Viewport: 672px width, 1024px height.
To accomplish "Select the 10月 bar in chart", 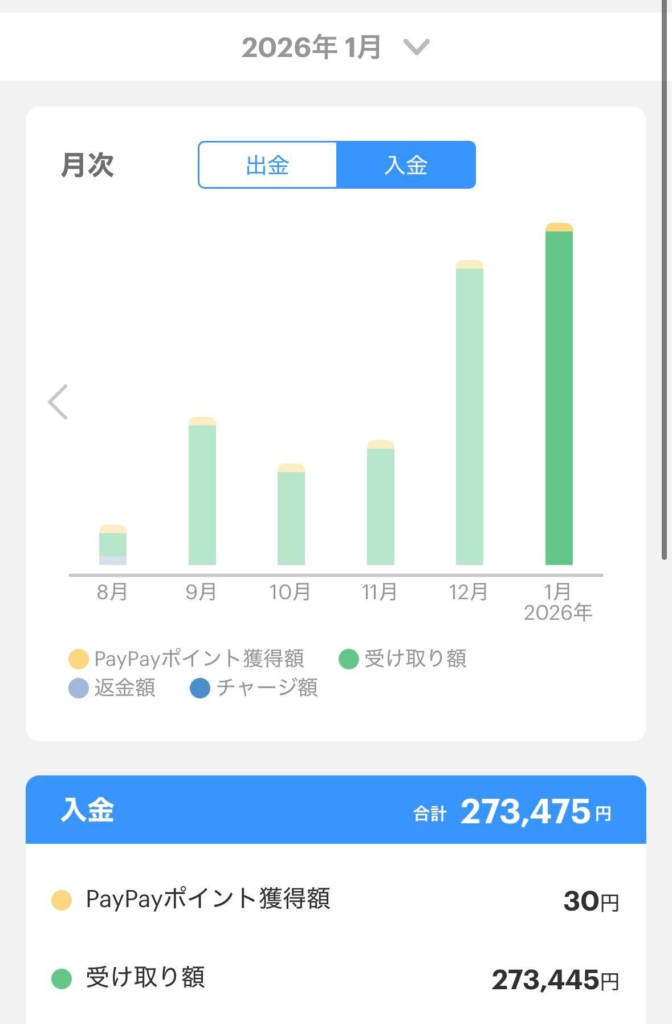I will (x=291, y=515).
